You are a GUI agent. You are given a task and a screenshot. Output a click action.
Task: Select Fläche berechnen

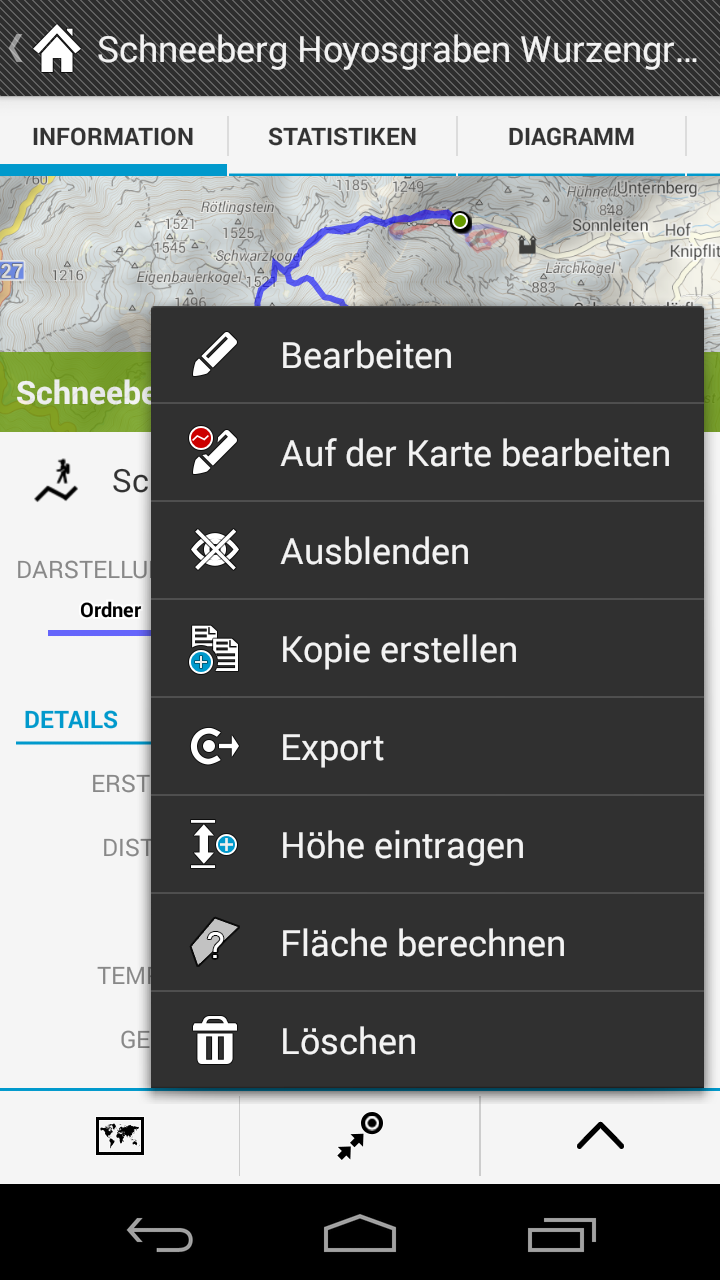[x=427, y=944]
